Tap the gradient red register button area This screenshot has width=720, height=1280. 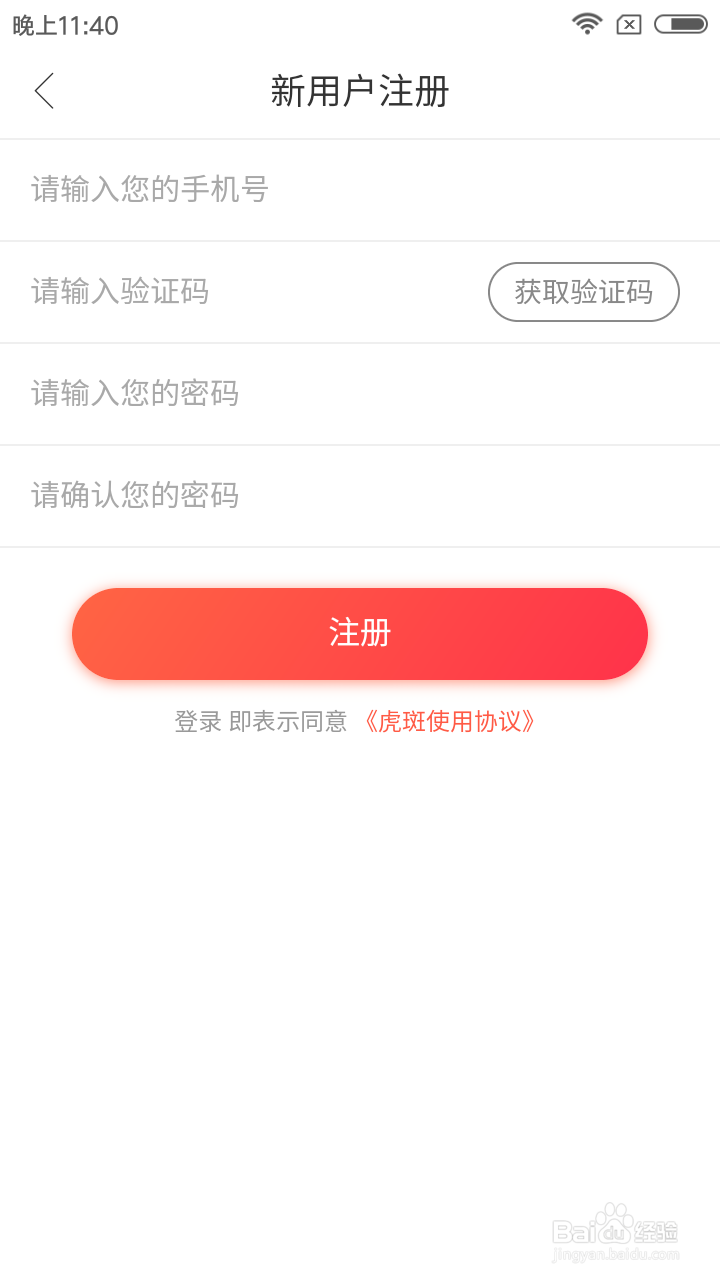360,633
